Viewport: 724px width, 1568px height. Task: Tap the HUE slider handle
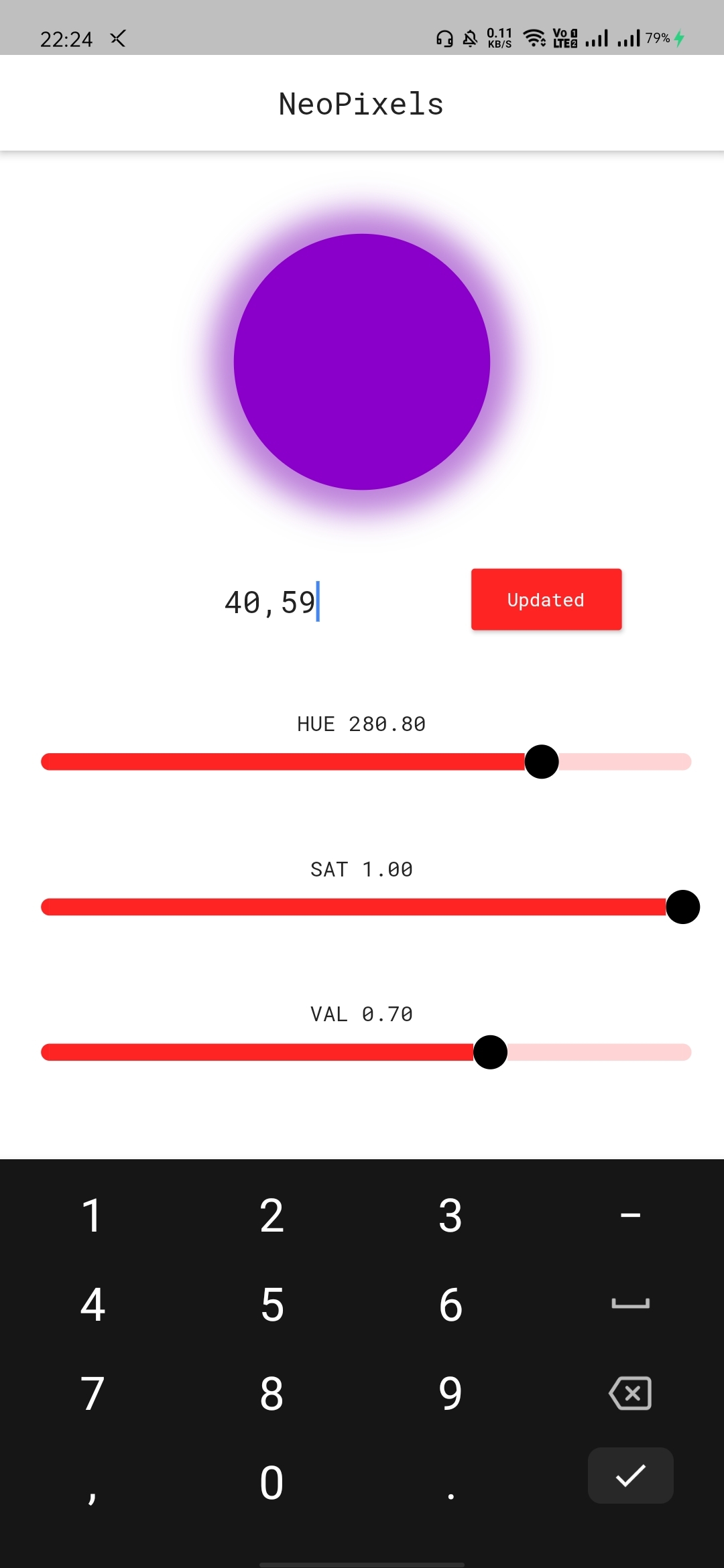[542, 762]
